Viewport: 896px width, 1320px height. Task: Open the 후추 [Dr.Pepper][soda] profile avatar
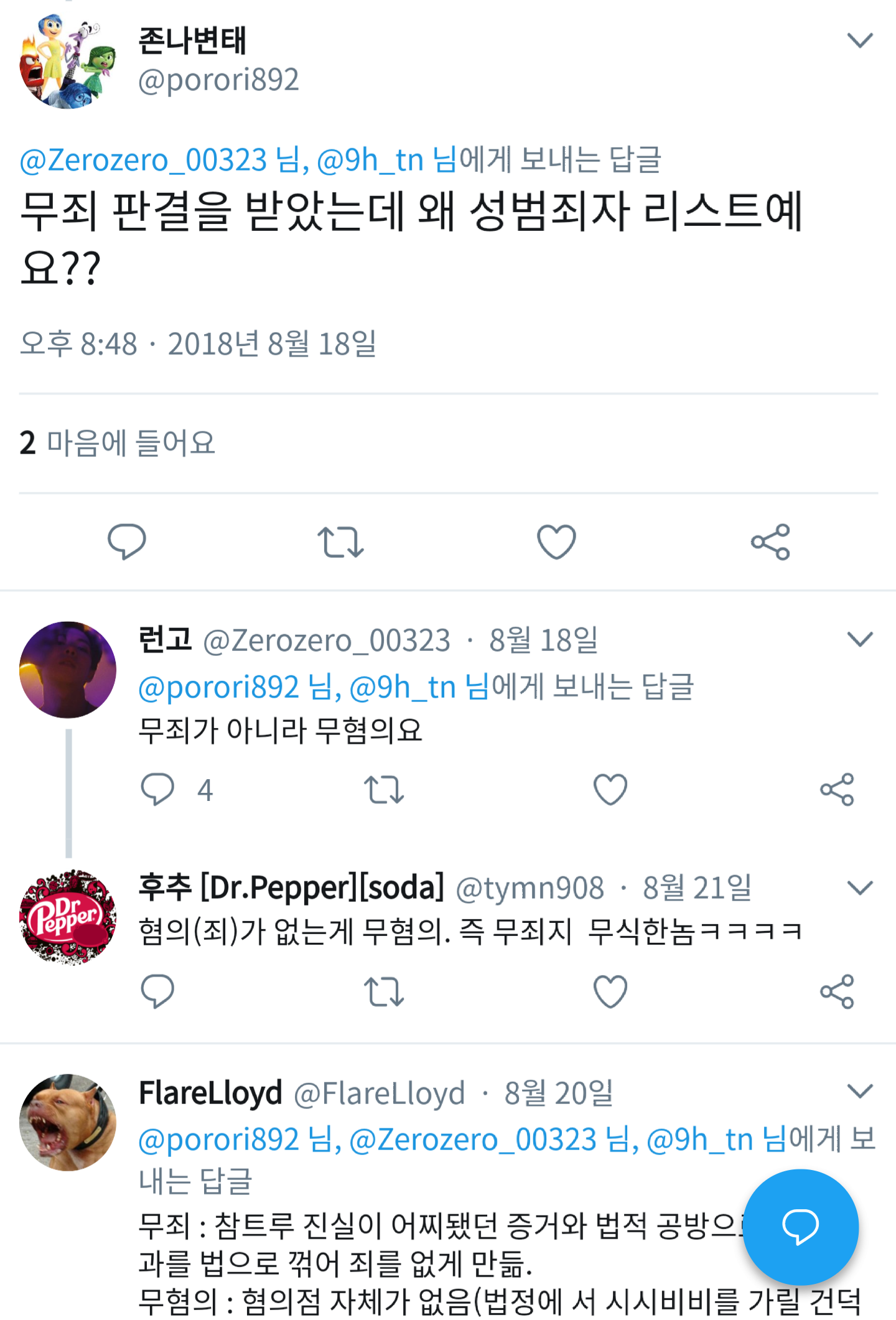(x=68, y=917)
